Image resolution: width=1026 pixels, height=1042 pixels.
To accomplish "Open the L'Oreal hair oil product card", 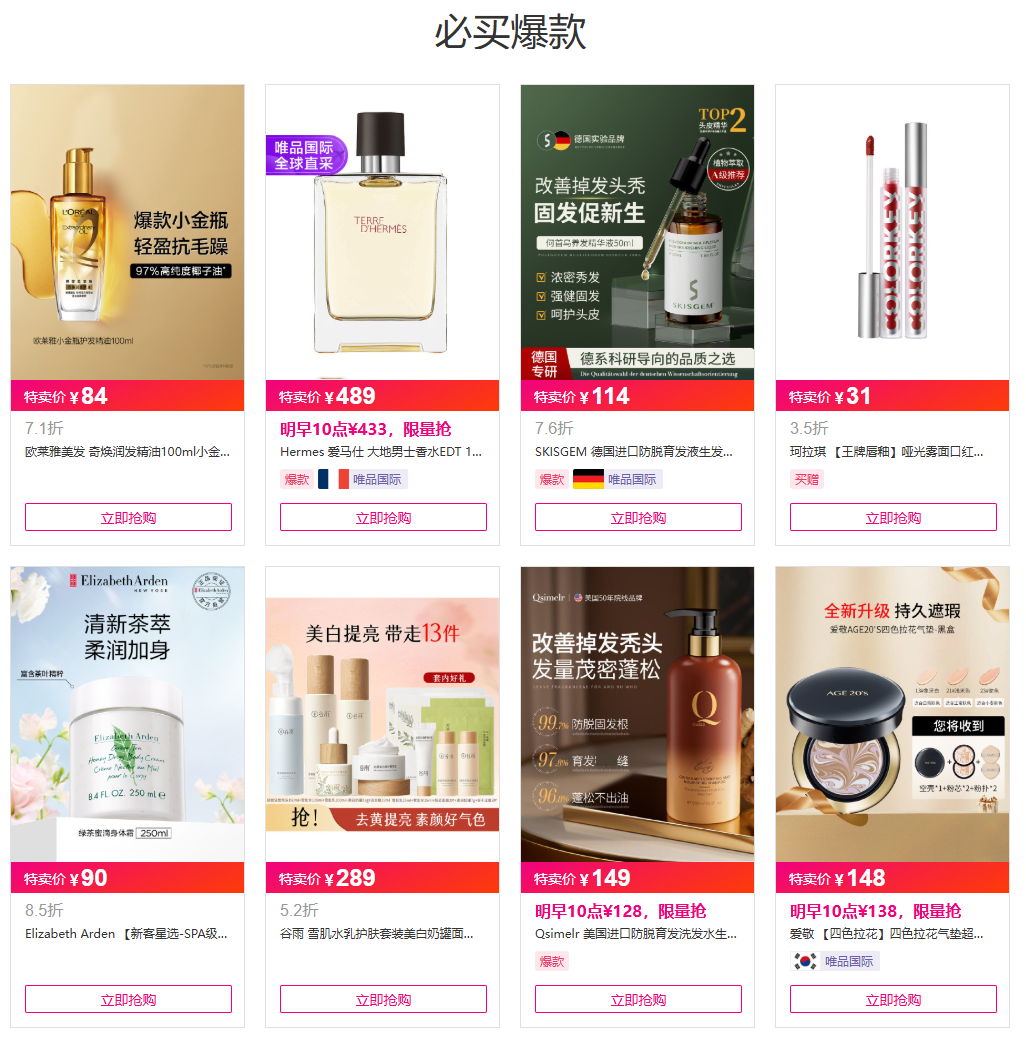I will [127, 232].
